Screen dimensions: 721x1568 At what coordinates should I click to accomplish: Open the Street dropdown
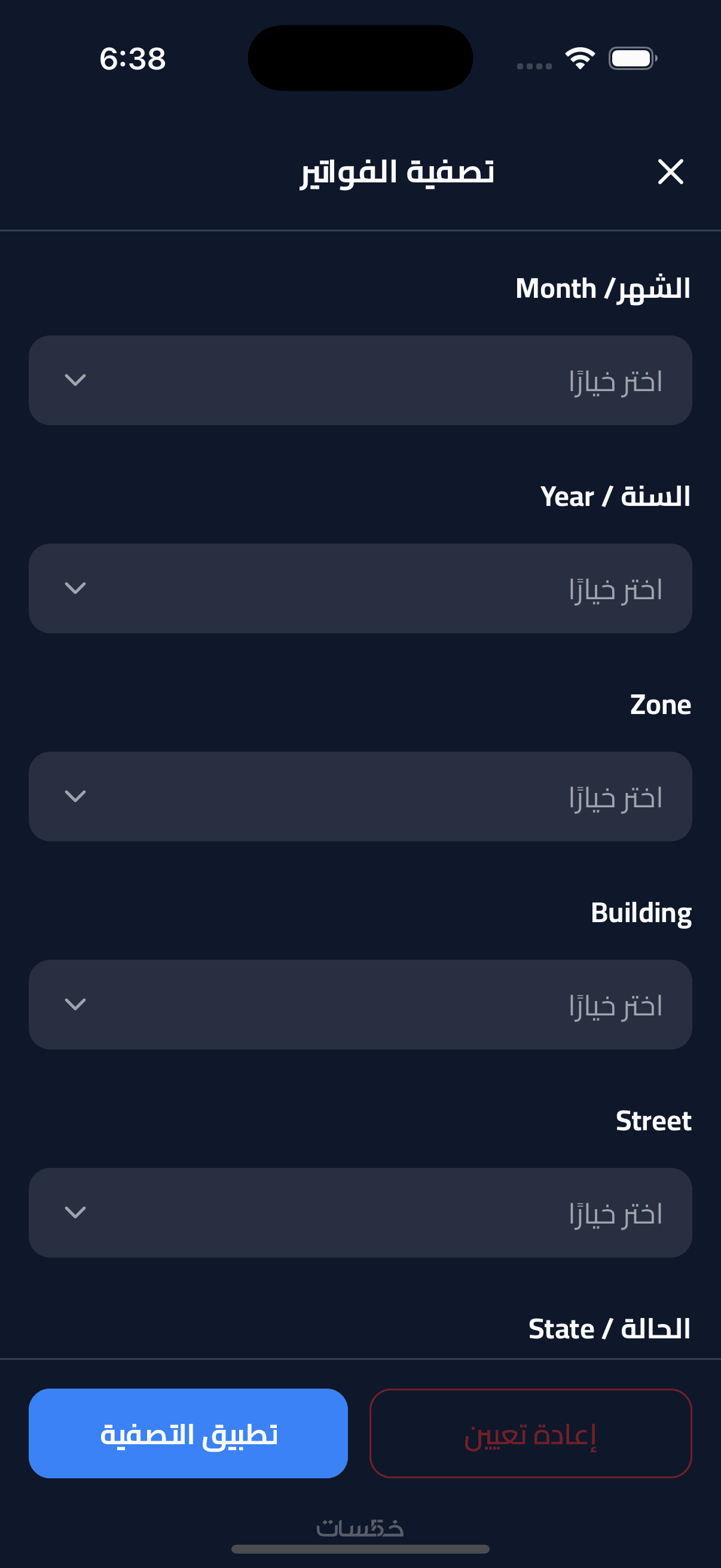(360, 1213)
